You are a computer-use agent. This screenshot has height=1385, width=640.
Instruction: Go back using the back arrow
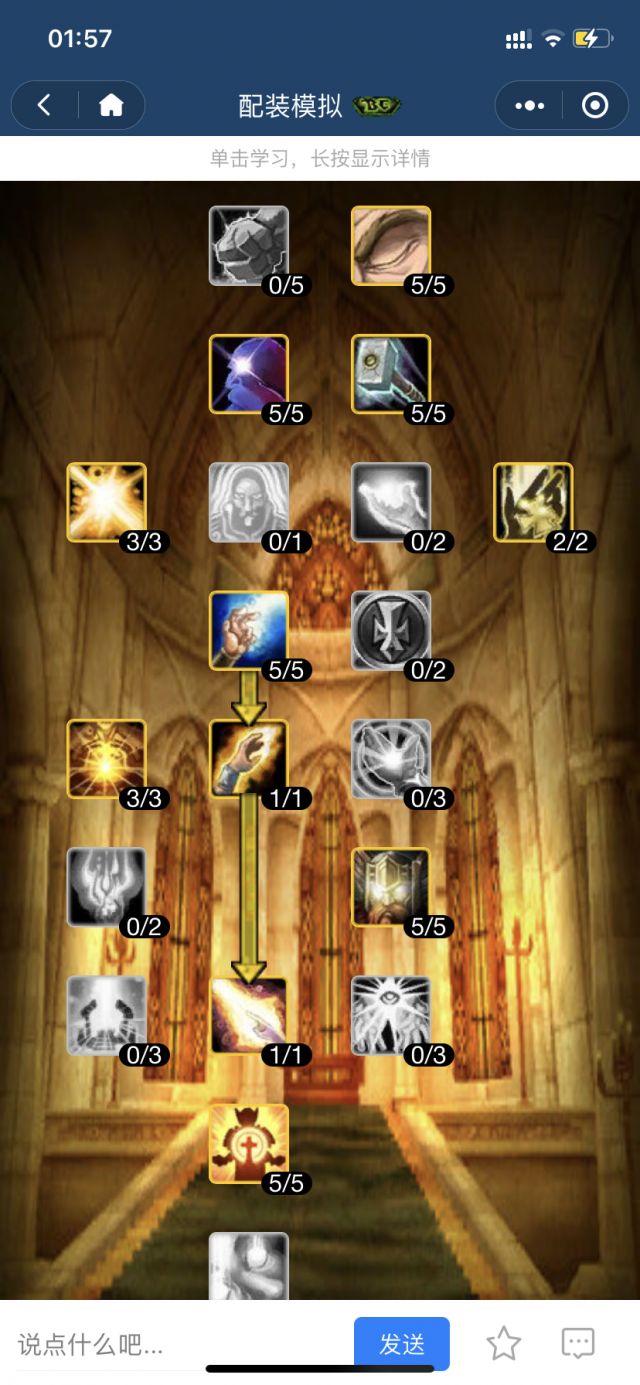(44, 105)
